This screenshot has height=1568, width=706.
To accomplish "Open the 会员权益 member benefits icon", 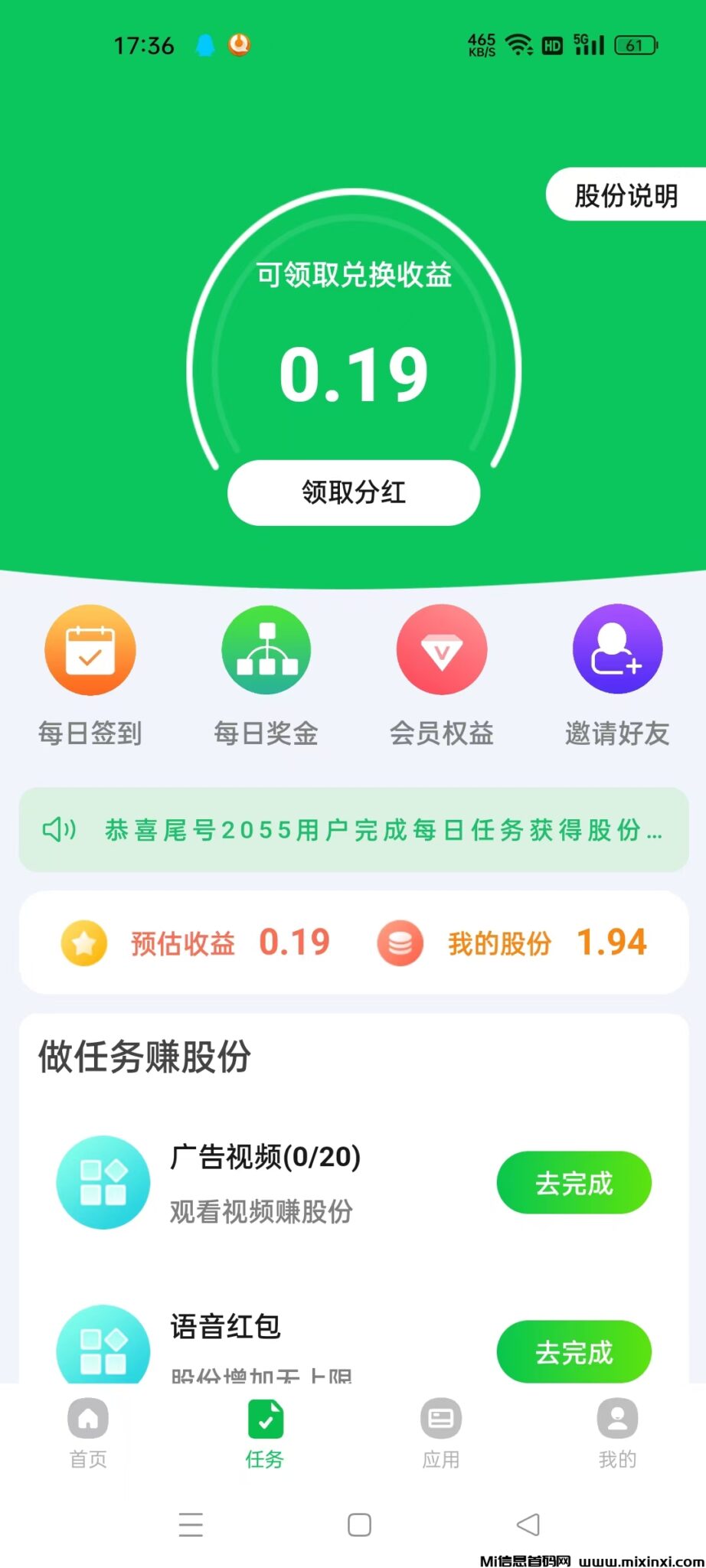I will pyautogui.click(x=442, y=649).
